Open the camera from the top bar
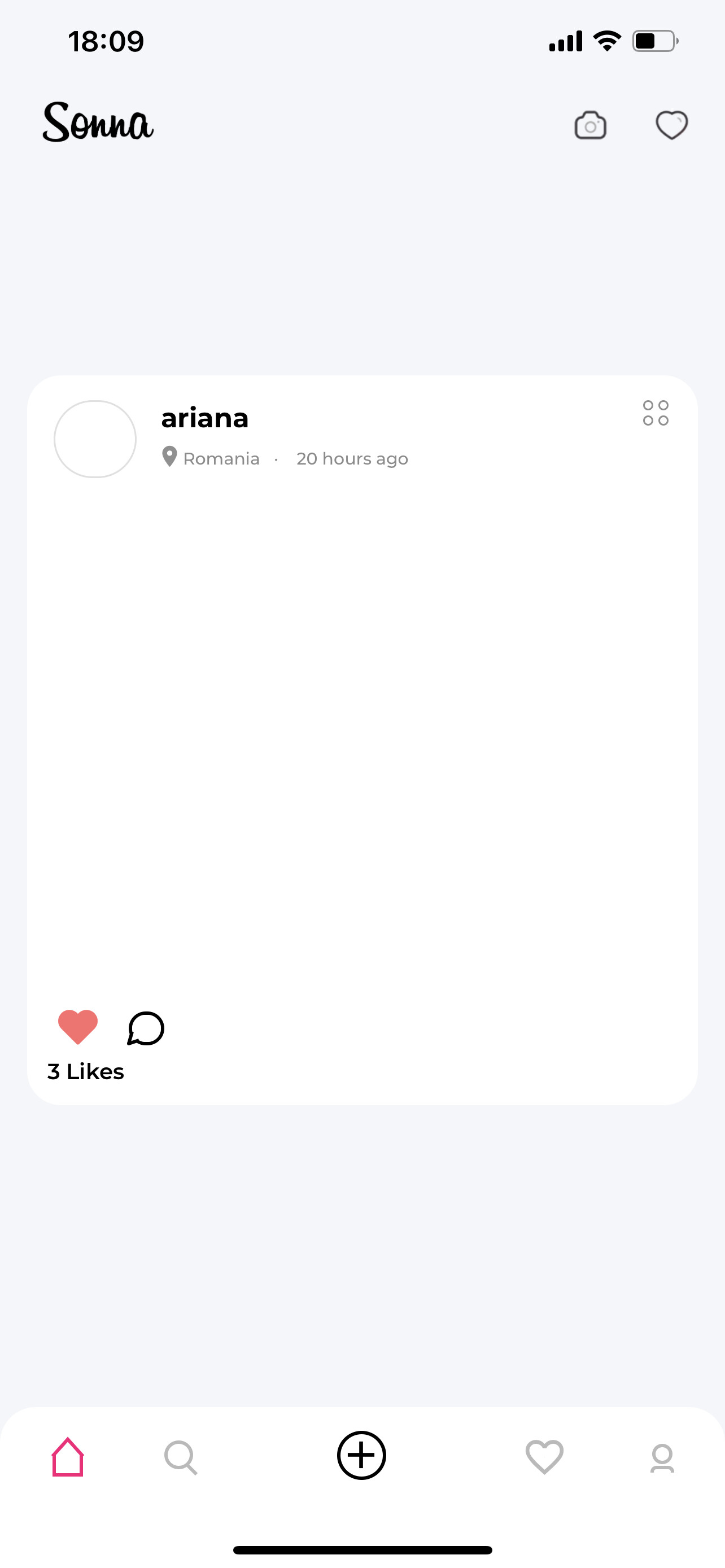This screenshot has width=725, height=1568. point(590,125)
